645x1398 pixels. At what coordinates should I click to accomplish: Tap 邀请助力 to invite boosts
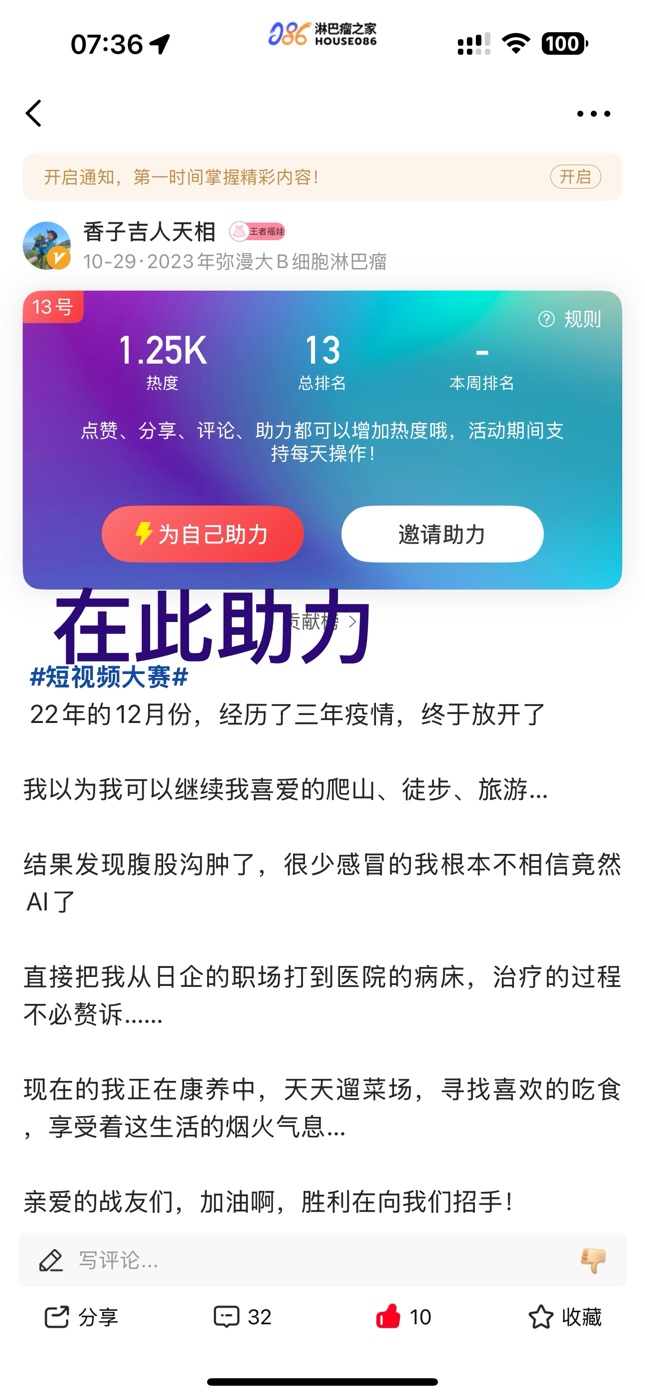coord(442,534)
